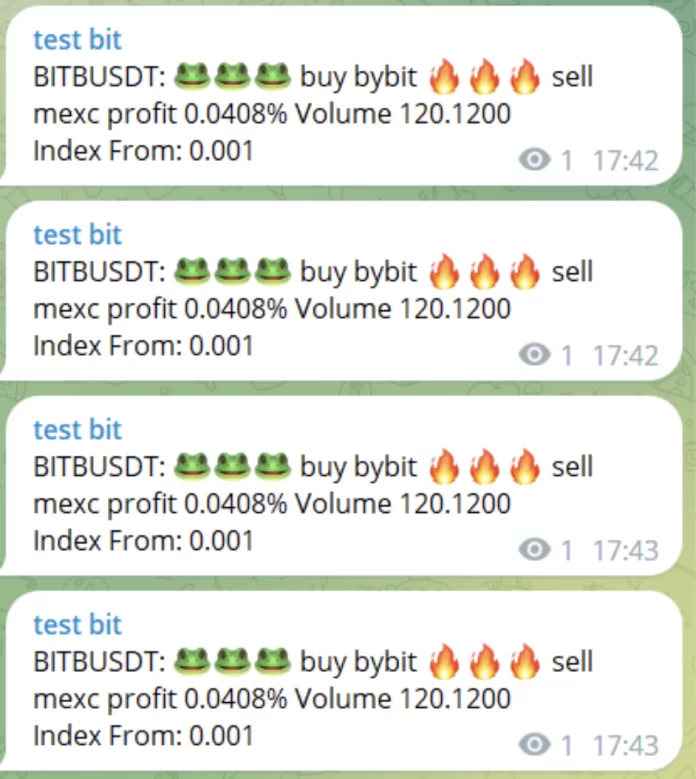Open test bit sender name in first 17:43 message
This screenshot has height=779, width=696.
point(77,430)
